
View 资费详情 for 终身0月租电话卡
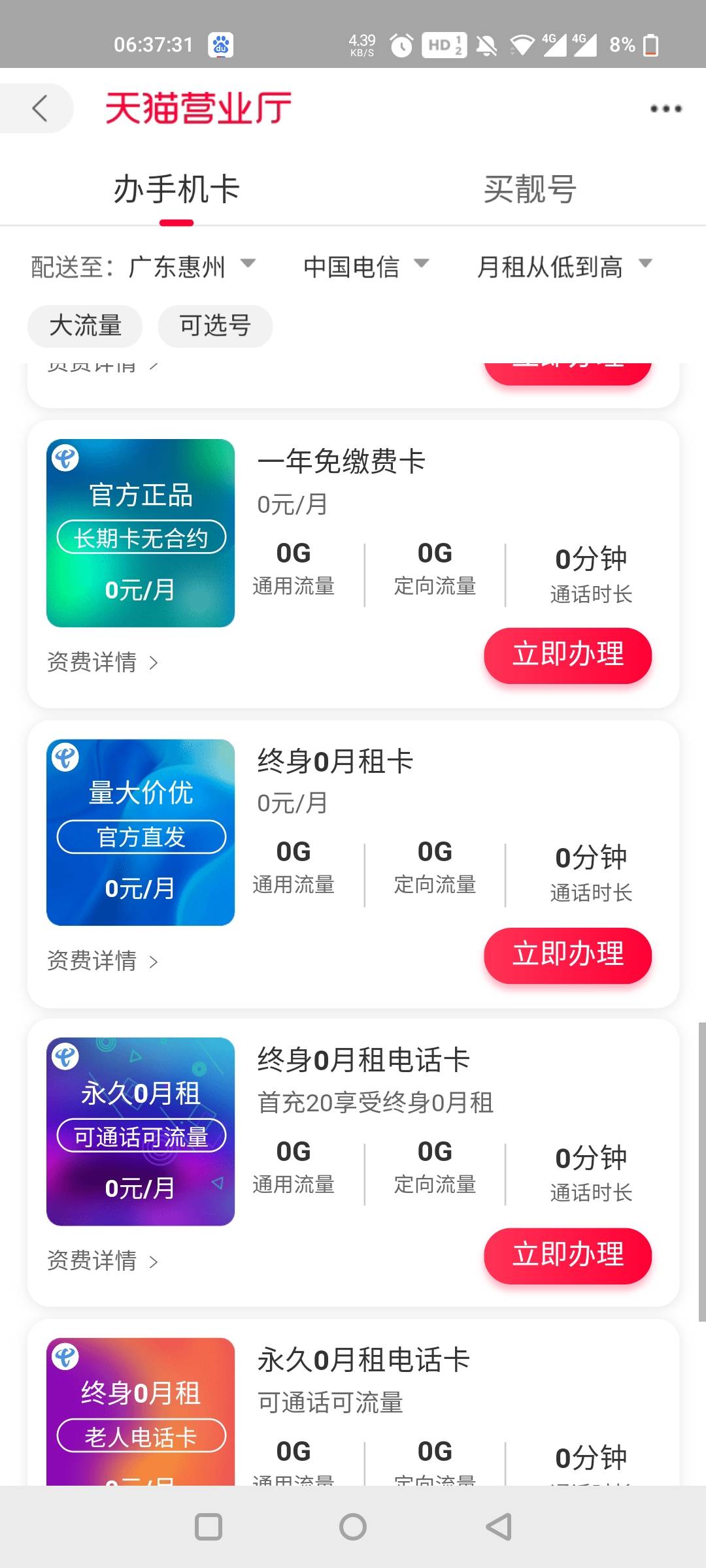(103, 1260)
